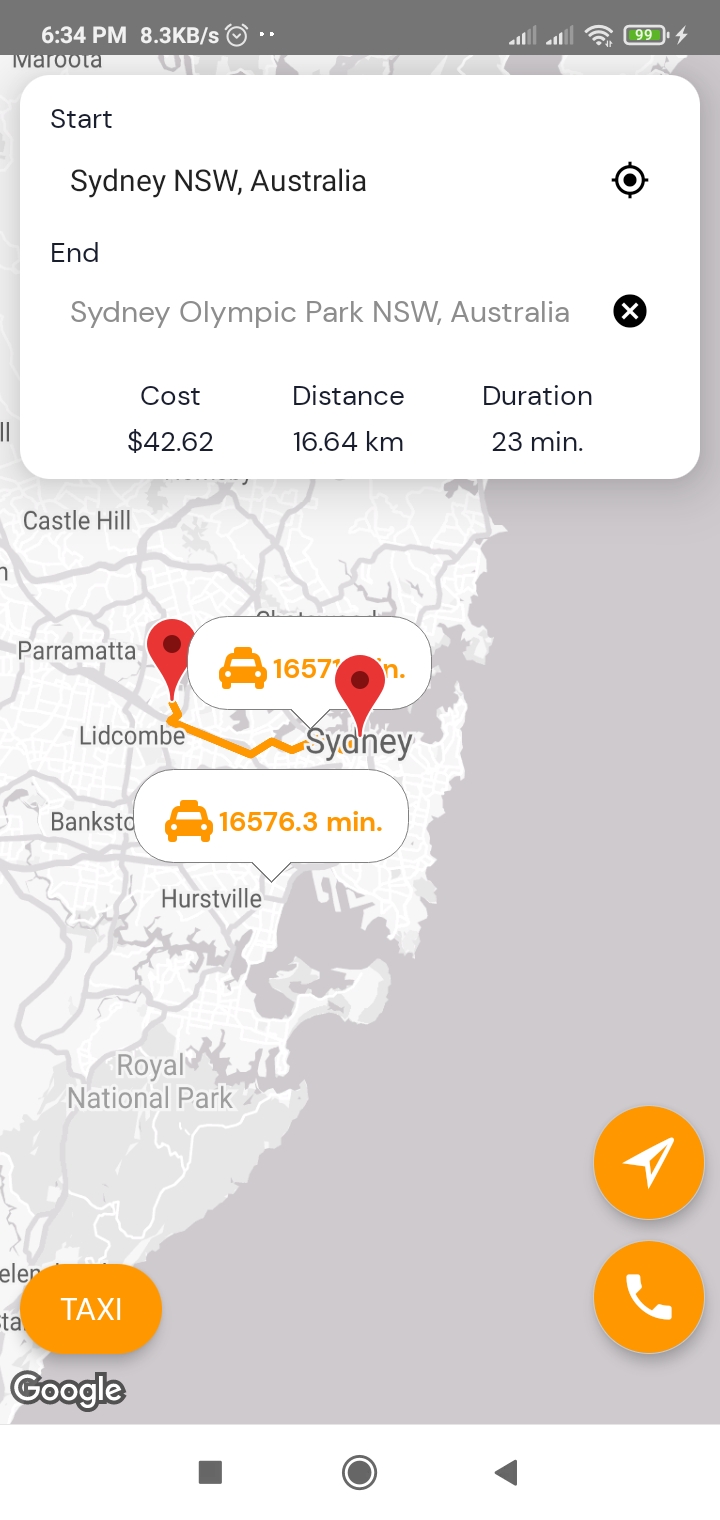Select the End field showing Sydney Olympic Park
Image resolution: width=720 pixels, height=1520 pixels.
(320, 311)
